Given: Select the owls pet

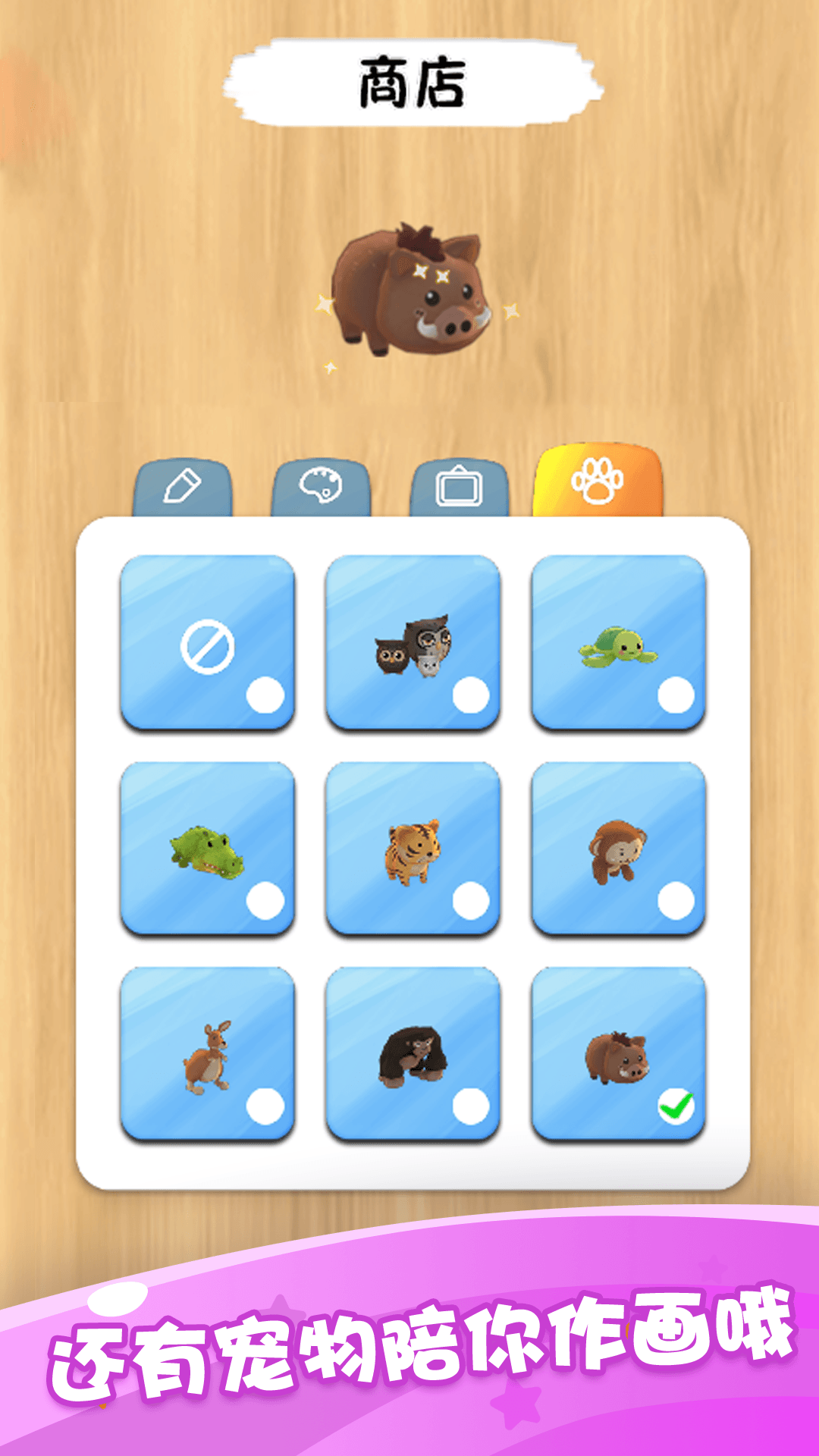Looking at the screenshot, I should (413, 642).
